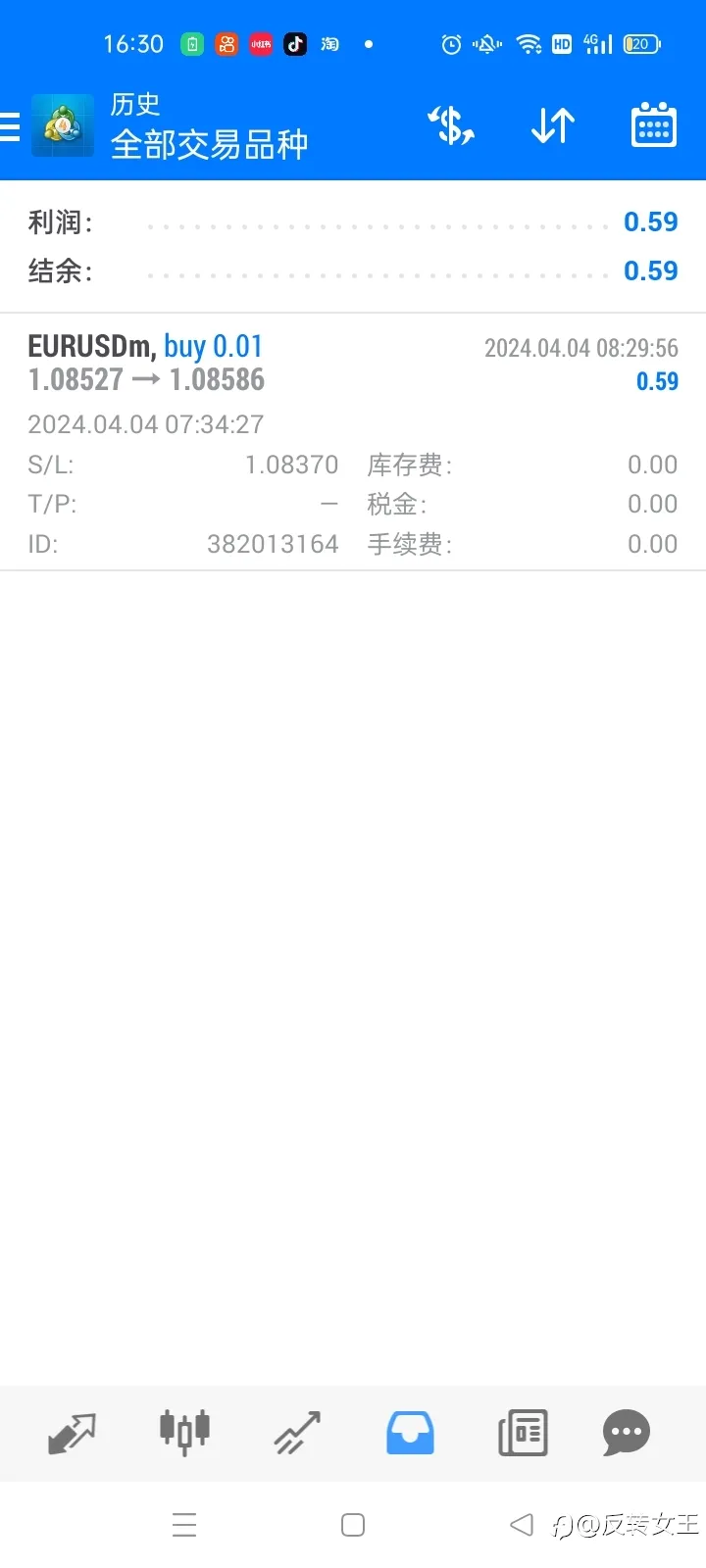The image size is (706, 1568).
Task: Open the calendar date range picker
Action: [x=654, y=125]
